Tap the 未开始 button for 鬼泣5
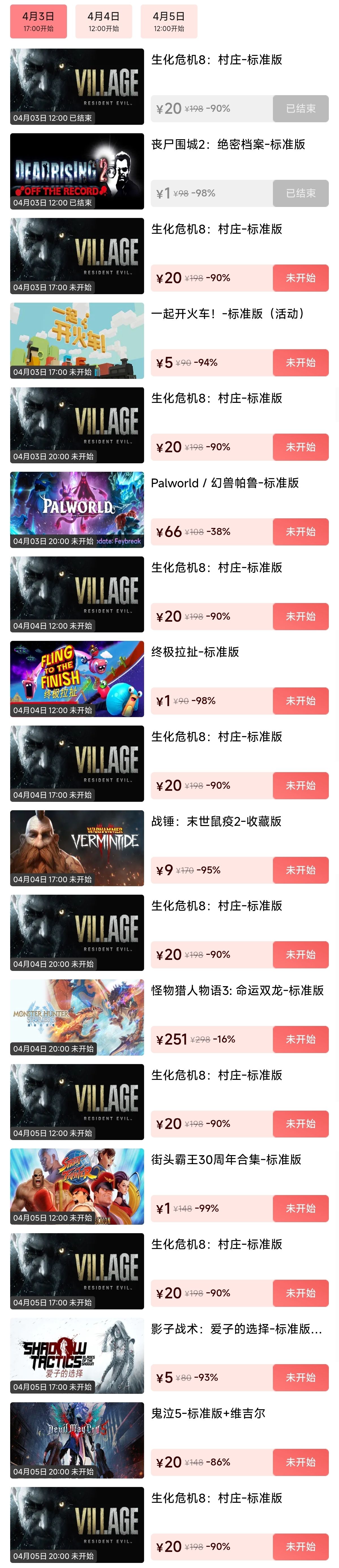 301,1462
